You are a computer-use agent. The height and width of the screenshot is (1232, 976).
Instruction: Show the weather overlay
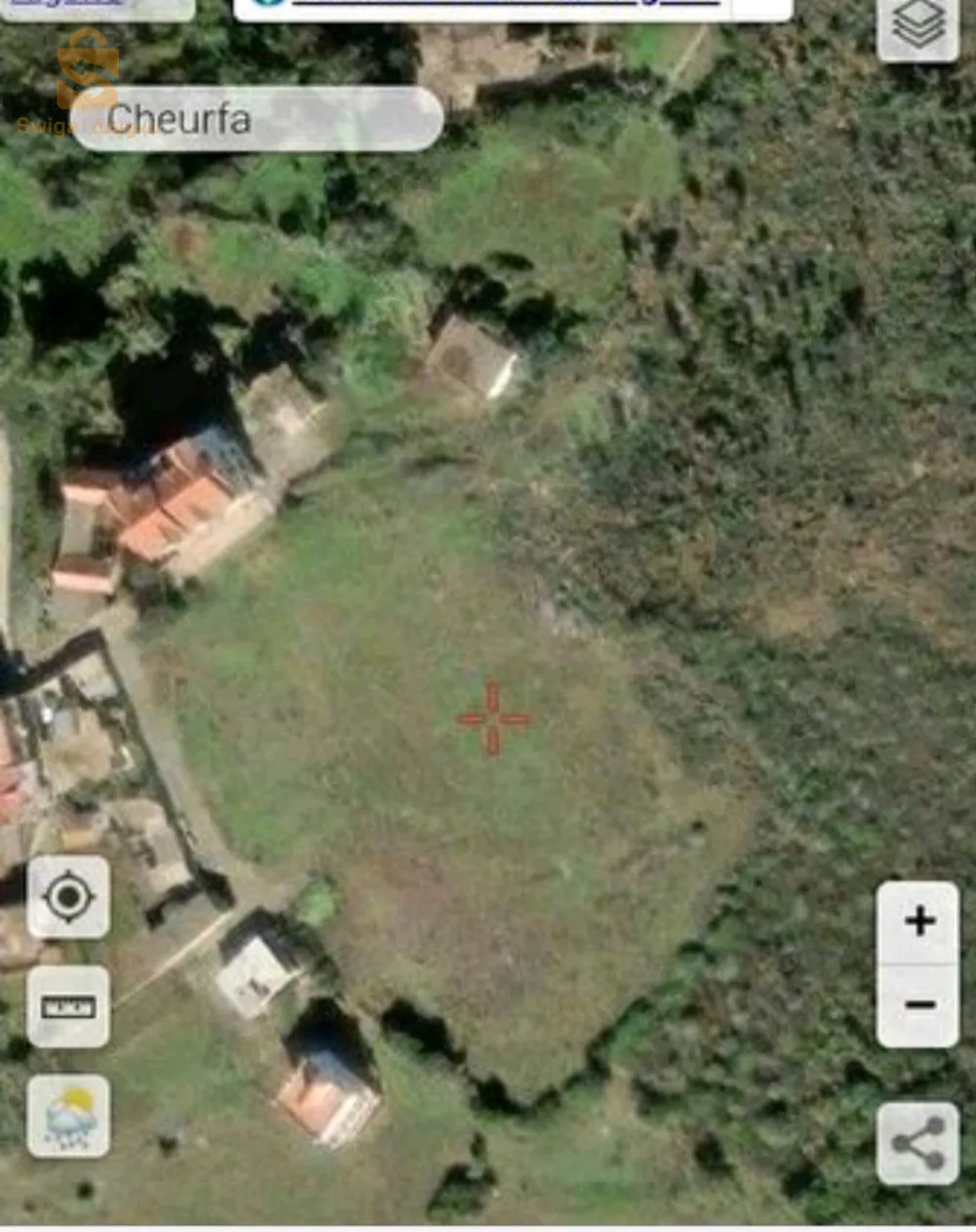(68, 1116)
